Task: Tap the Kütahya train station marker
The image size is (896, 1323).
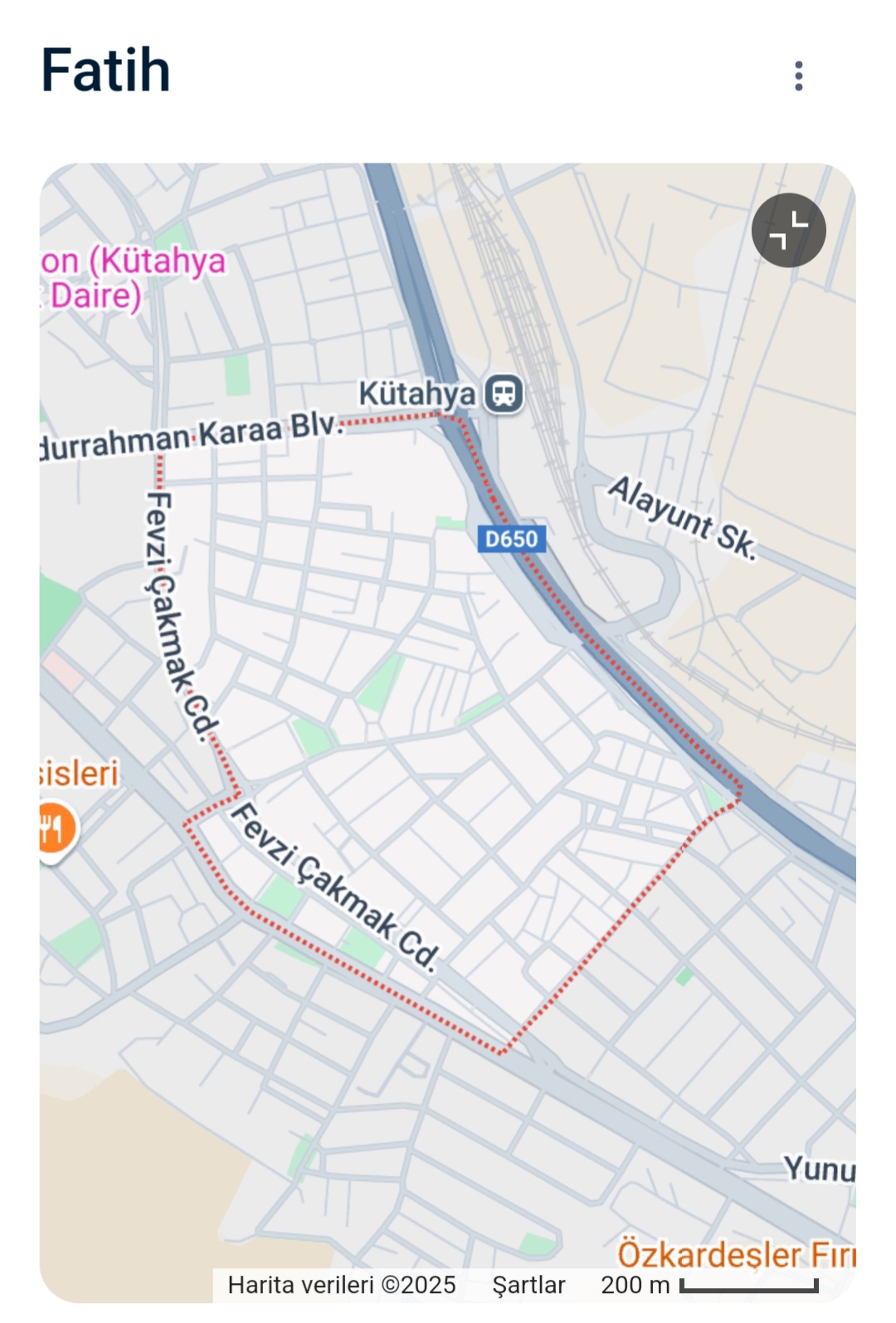Action: coord(504,393)
